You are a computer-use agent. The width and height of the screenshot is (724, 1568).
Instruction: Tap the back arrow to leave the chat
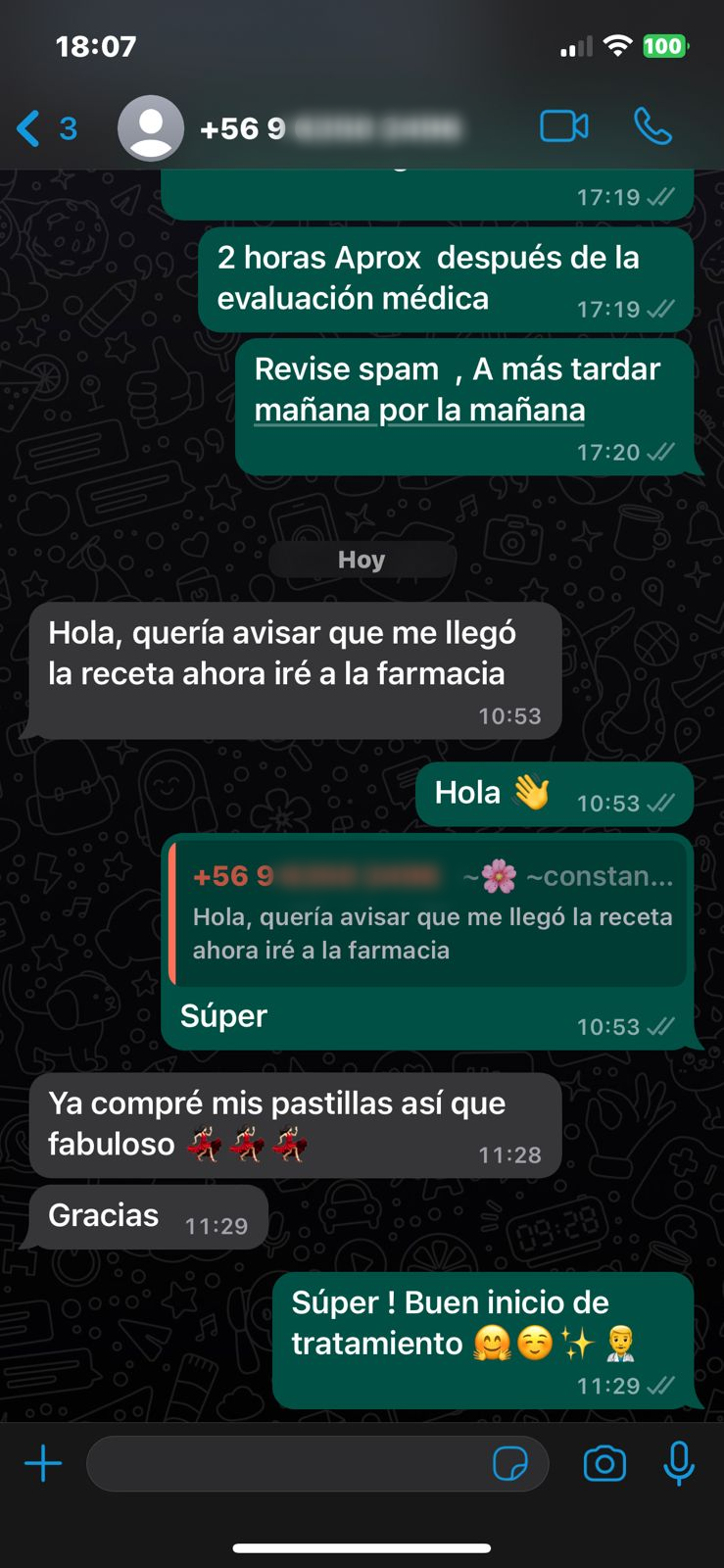(x=26, y=126)
